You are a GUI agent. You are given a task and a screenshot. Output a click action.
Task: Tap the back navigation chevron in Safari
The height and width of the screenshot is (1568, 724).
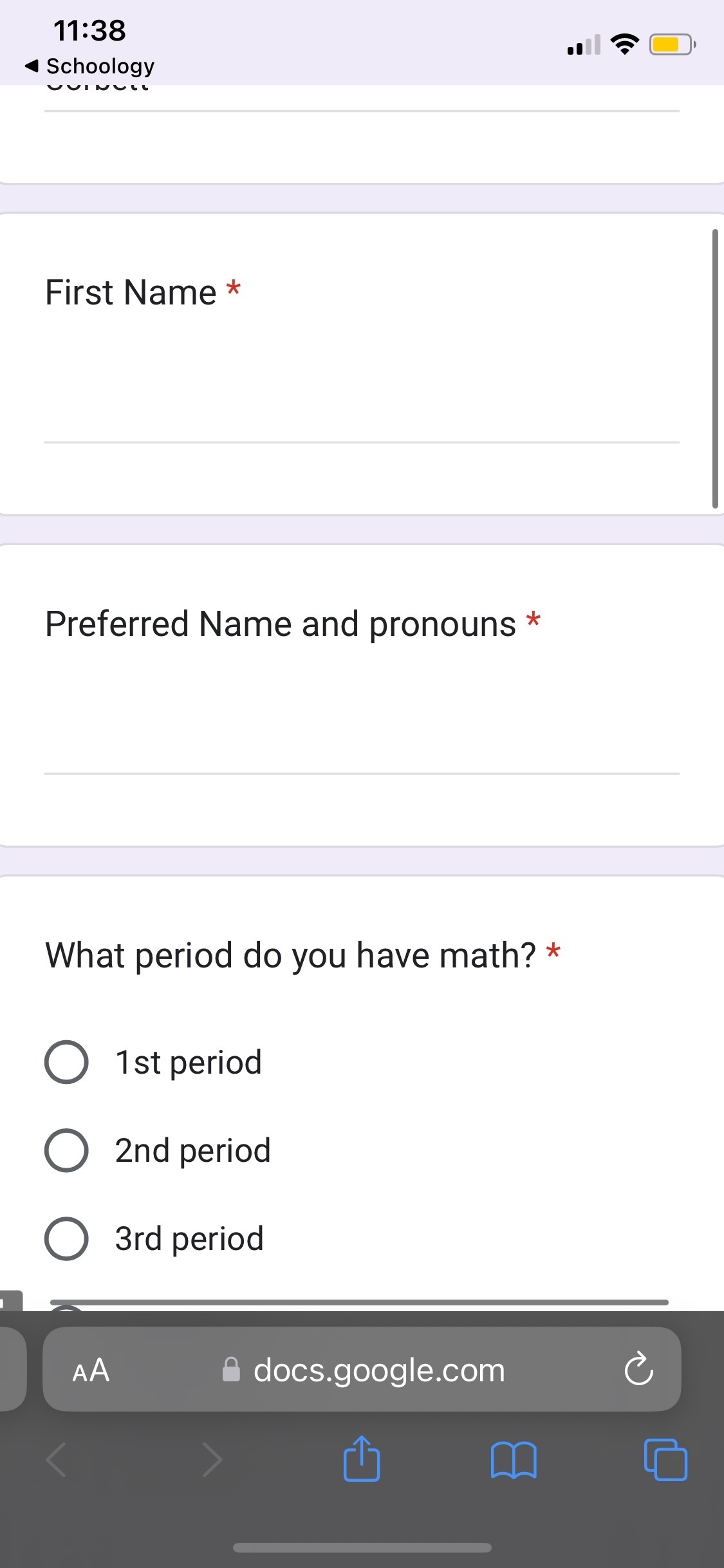coord(55,1459)
